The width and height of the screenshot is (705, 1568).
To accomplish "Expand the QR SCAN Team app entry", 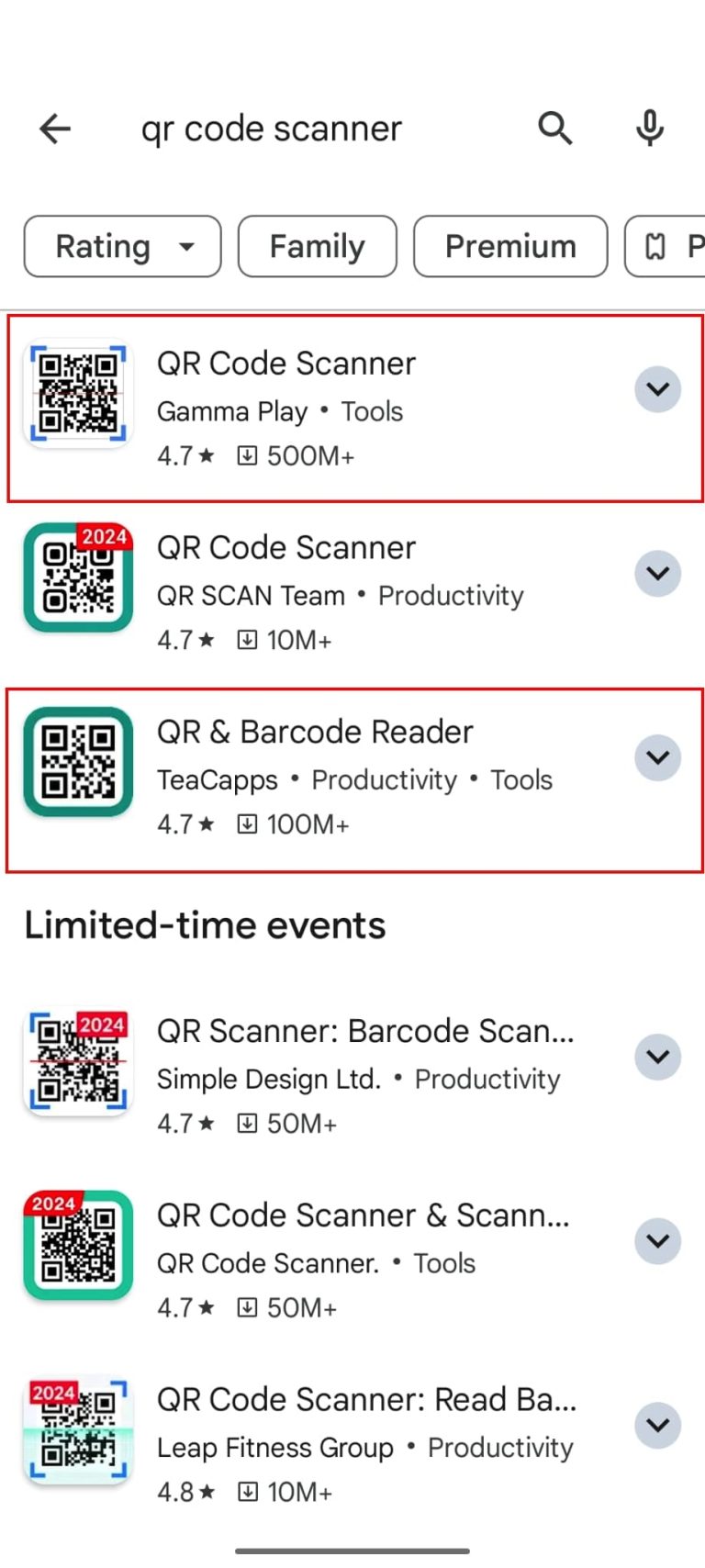I will pos(658,574).
